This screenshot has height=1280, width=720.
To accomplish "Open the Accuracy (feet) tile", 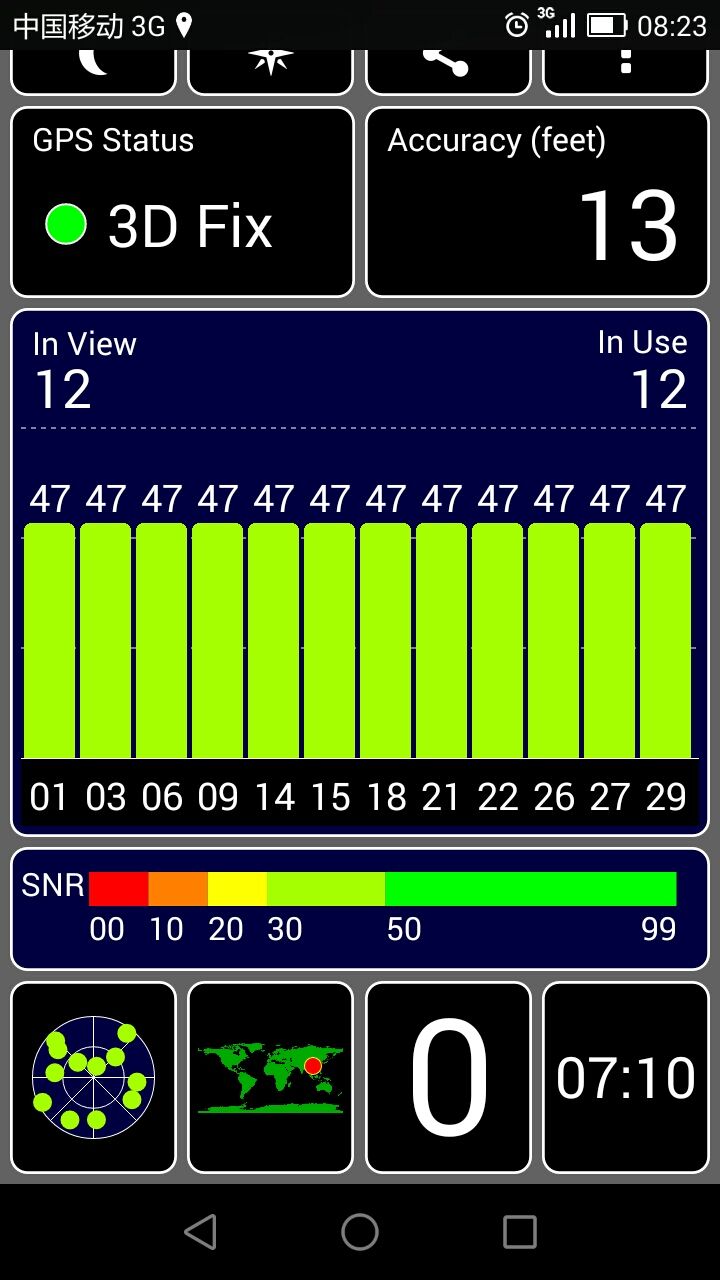I will [537, 202].
